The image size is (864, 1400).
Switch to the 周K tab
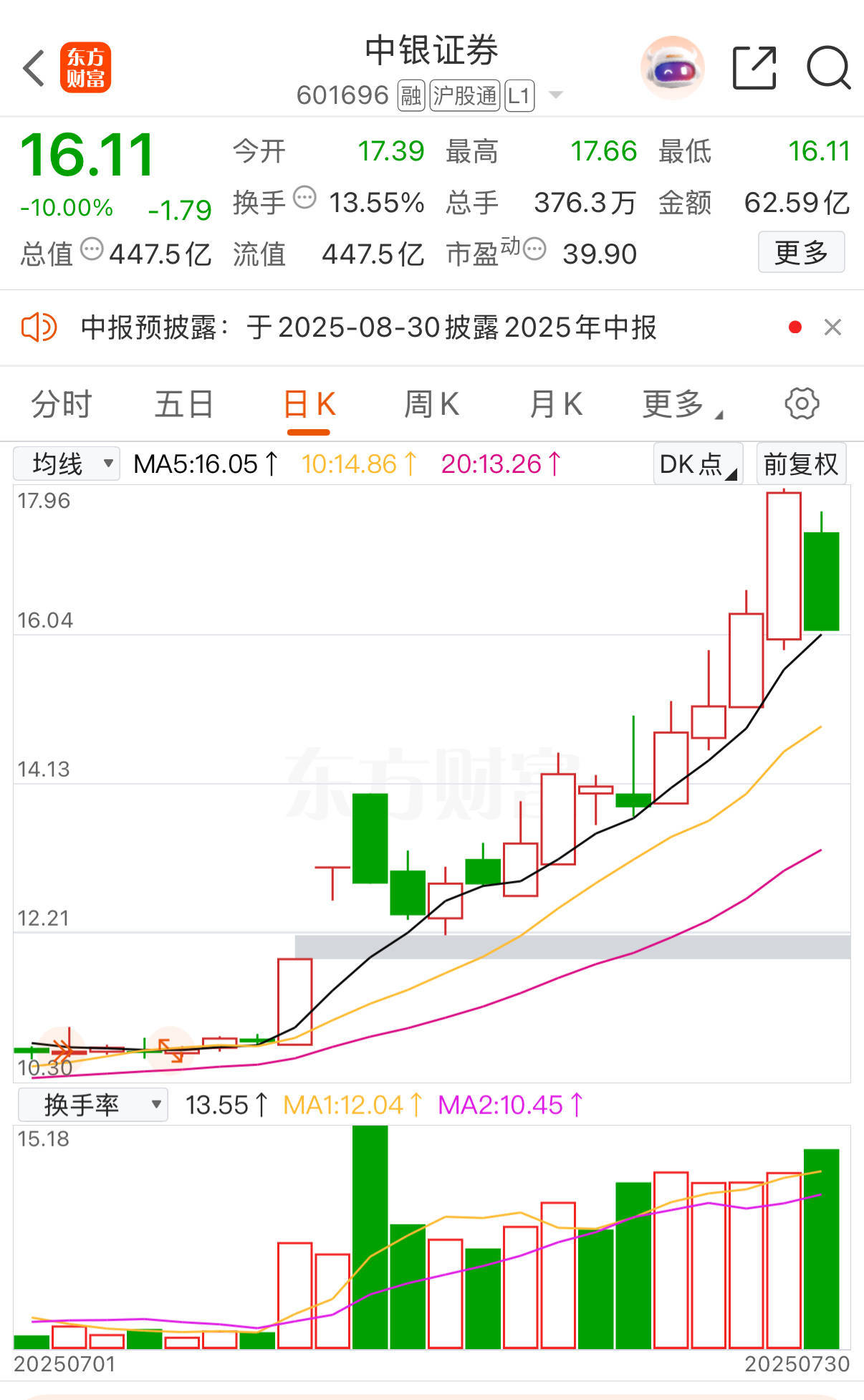tap(431, 403)
